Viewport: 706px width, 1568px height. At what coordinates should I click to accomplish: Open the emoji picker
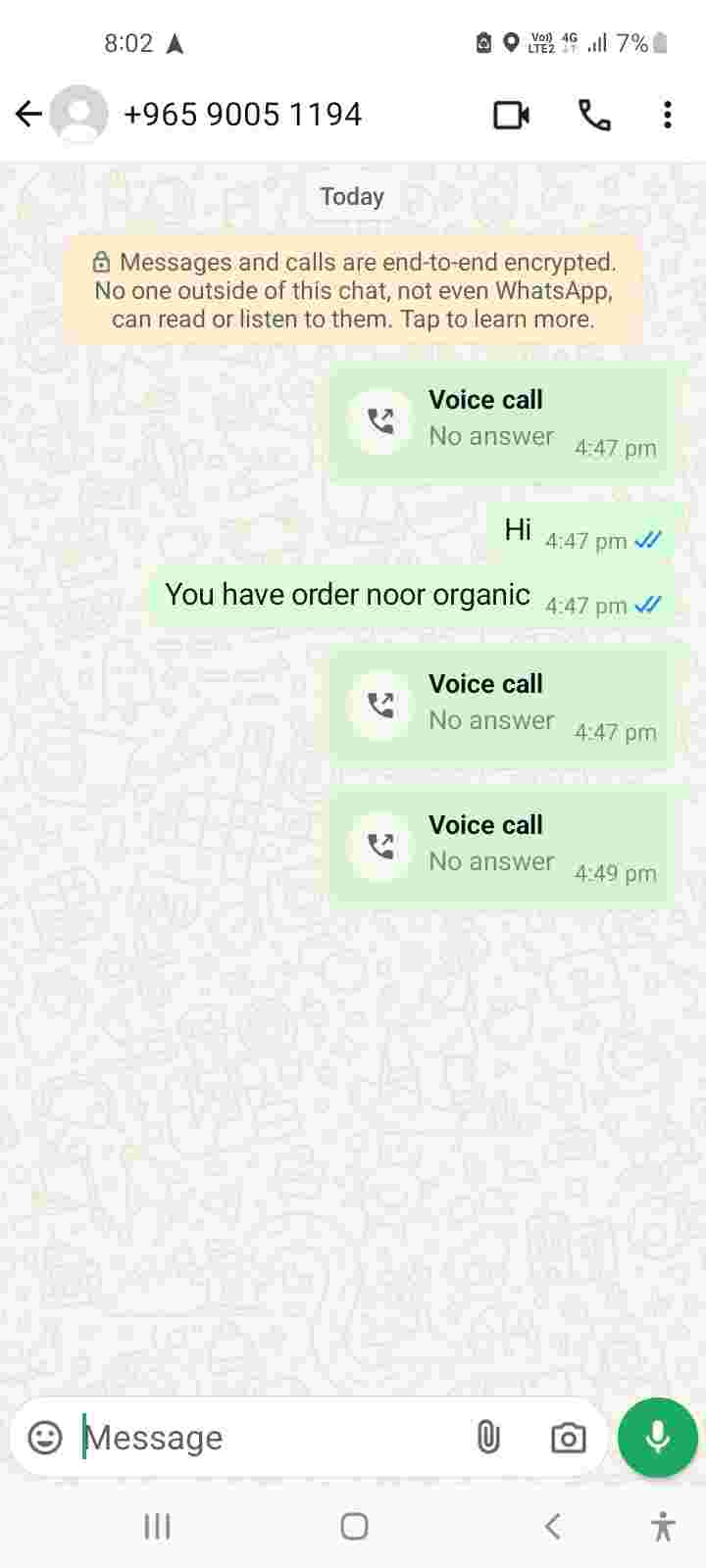(x=45, y=1437)
